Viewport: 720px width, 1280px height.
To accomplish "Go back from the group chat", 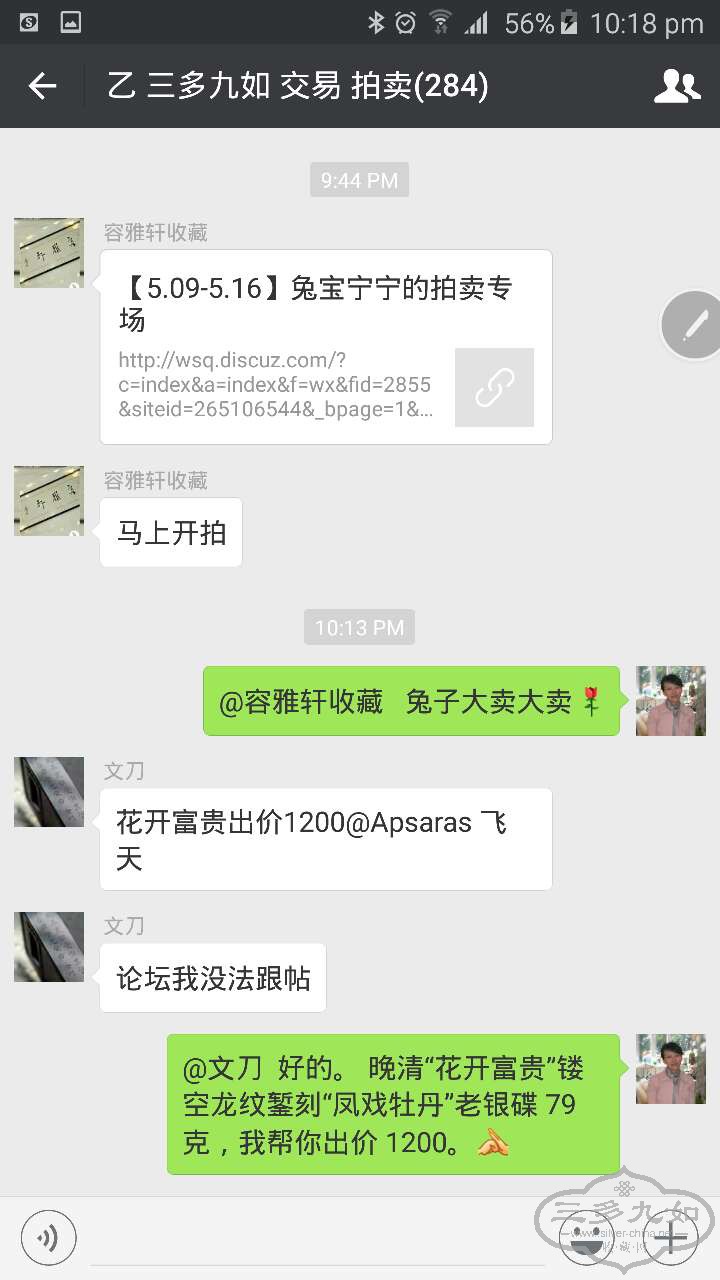I will [x=42, y=86].
